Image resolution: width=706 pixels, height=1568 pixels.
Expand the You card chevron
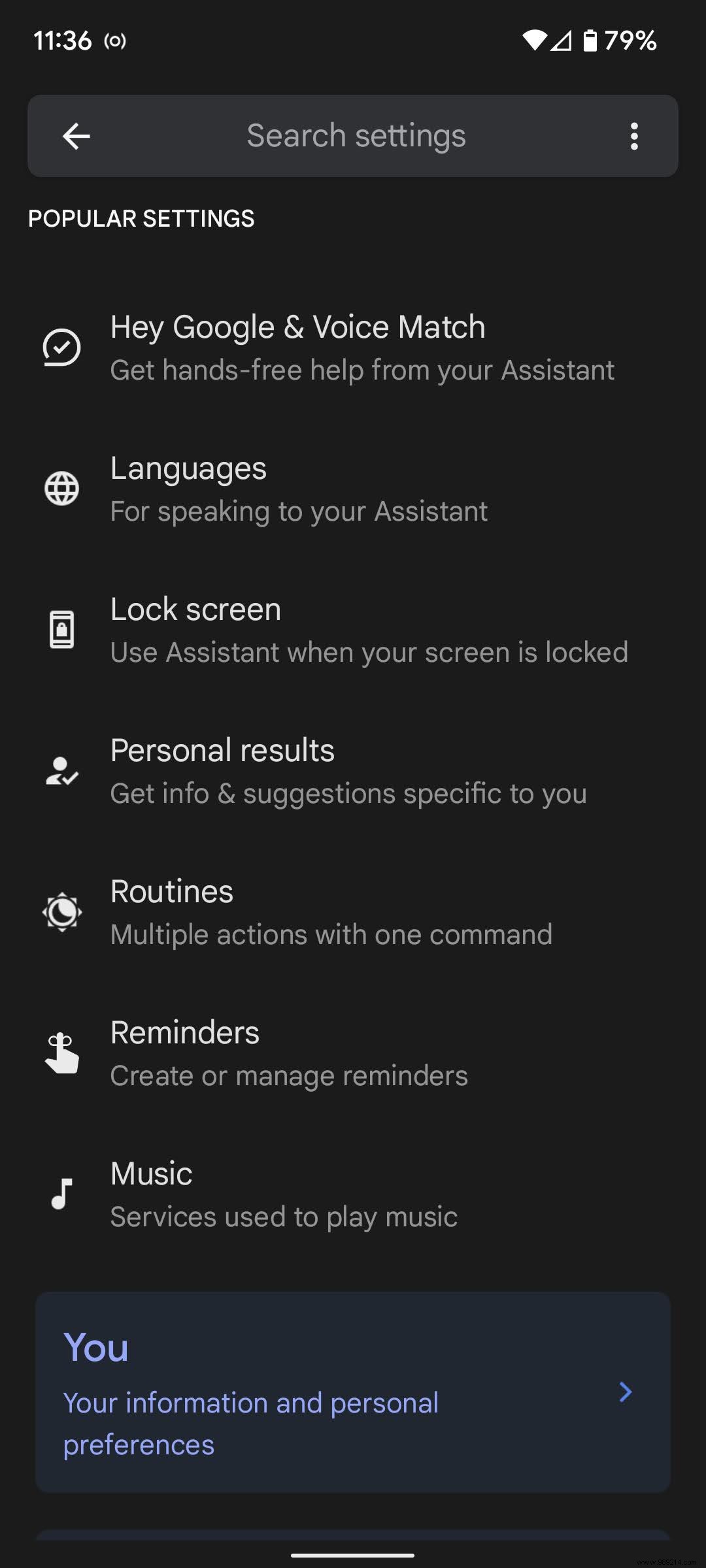click(626, 1391)
